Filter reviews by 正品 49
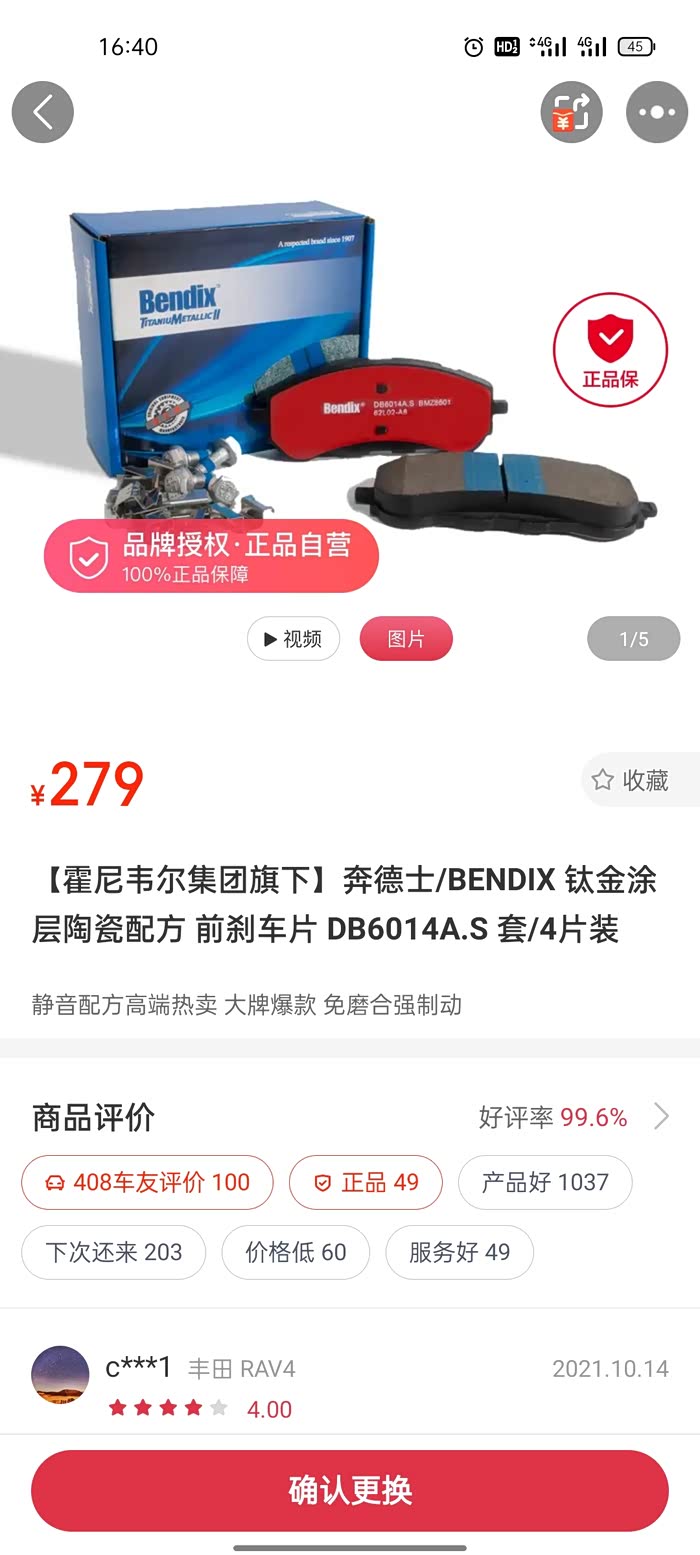700x1555 pixels. coord(366,1182)
